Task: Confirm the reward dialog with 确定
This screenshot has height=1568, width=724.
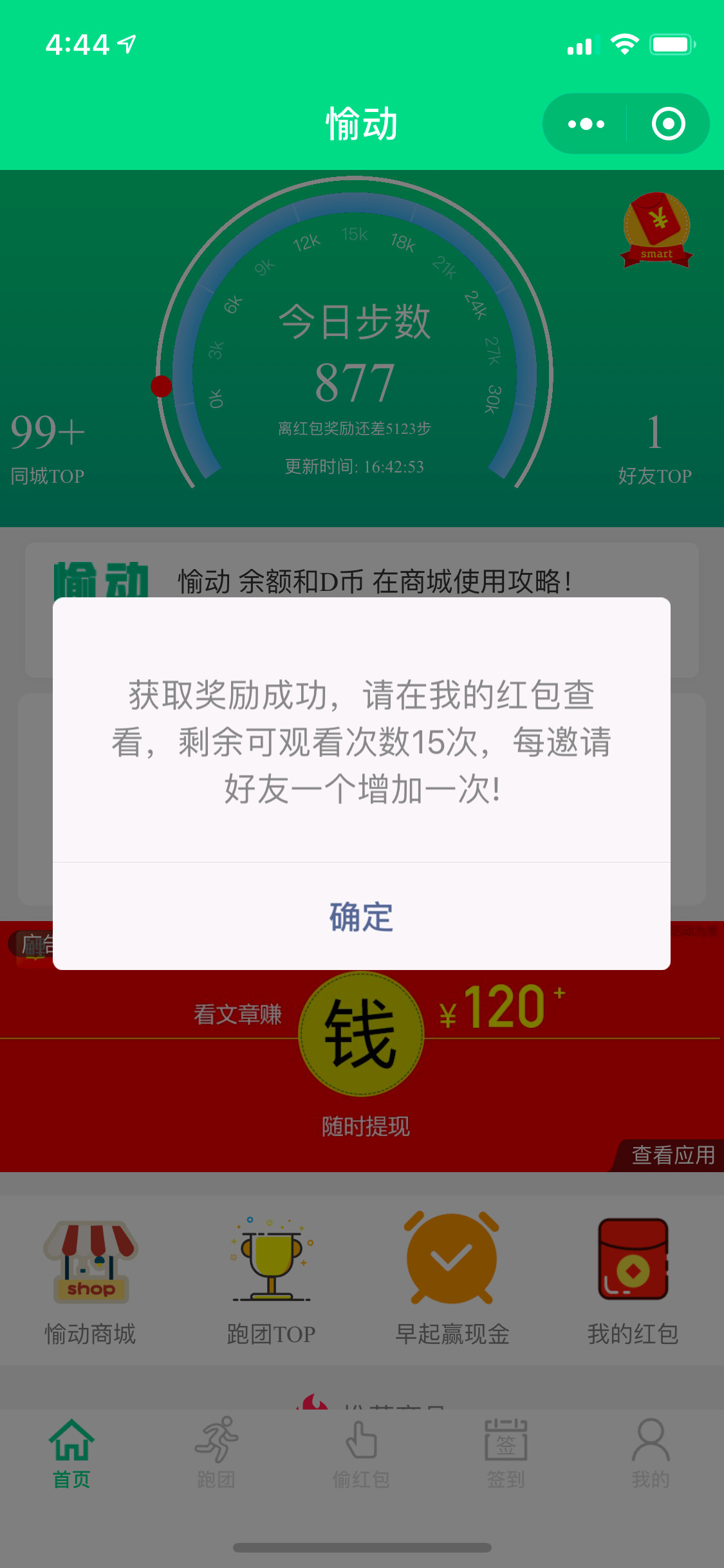Action: tap(361, 917)
